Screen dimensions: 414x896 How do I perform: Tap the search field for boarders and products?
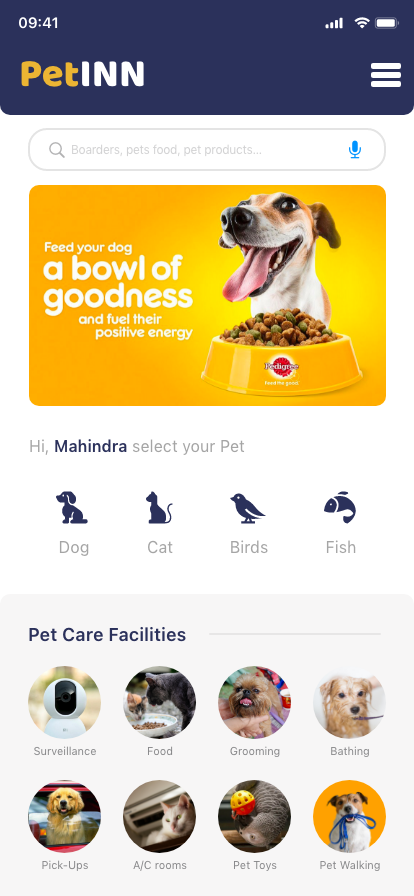coord(207,150)
